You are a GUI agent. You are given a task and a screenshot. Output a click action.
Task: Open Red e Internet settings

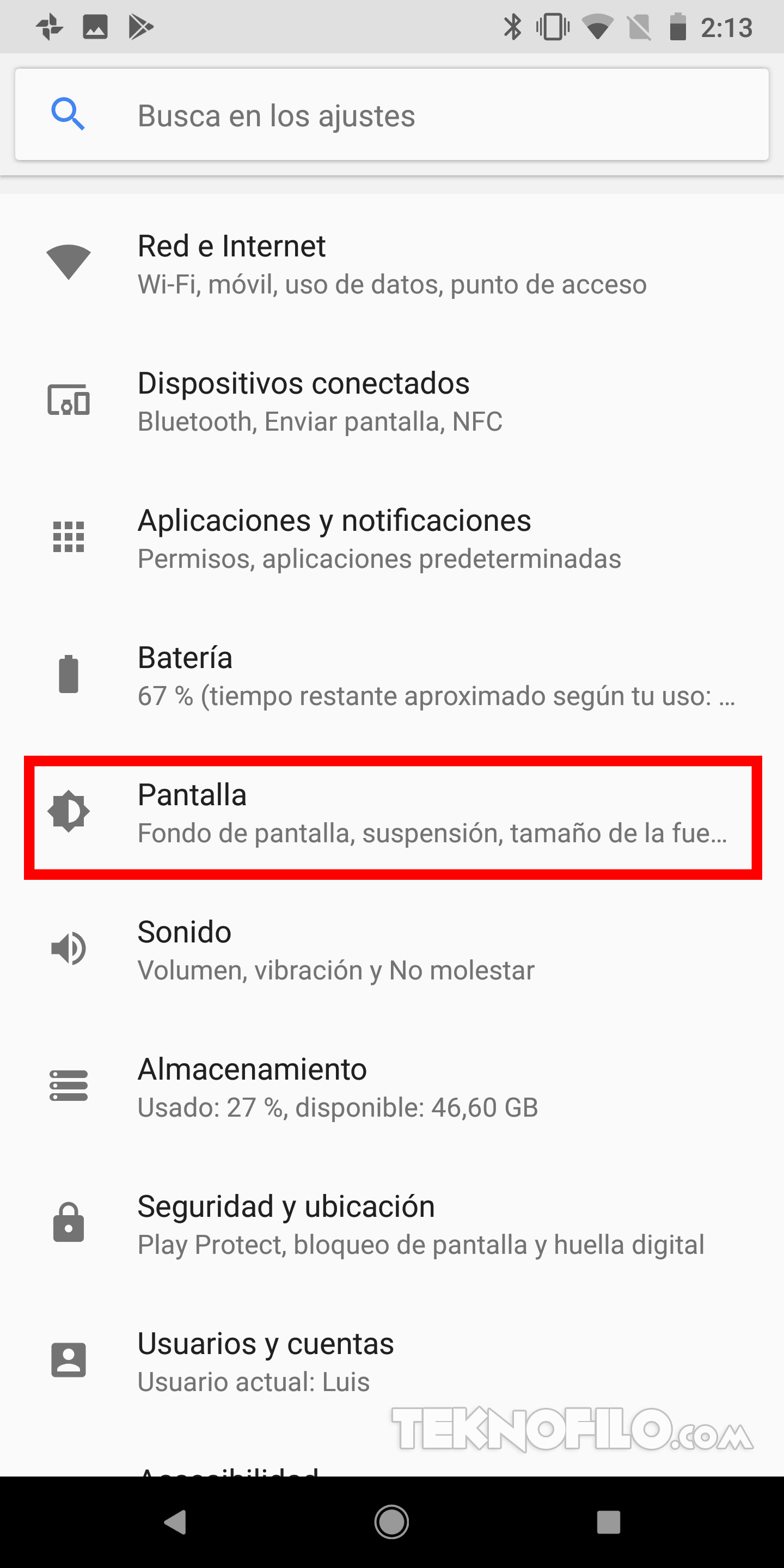[x=392, y=264]
